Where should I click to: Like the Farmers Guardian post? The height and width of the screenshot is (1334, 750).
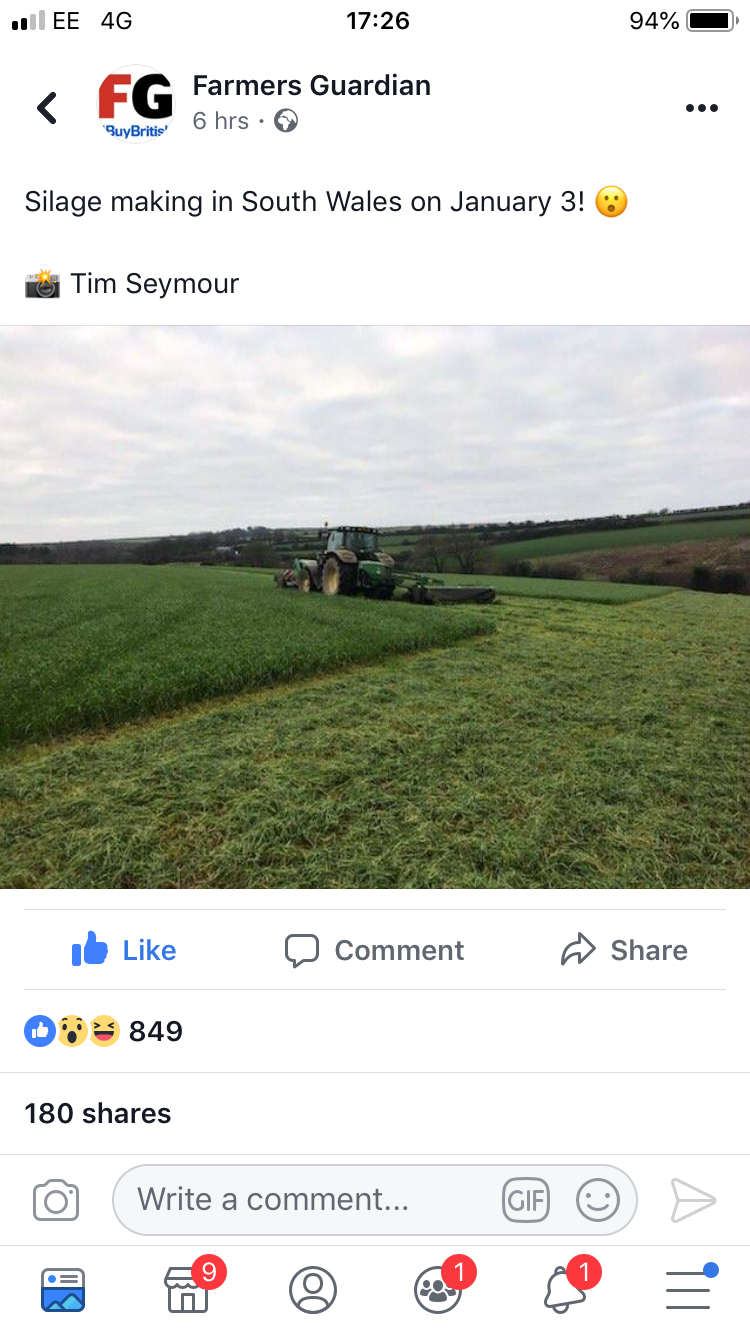click(x=124, y=950)
